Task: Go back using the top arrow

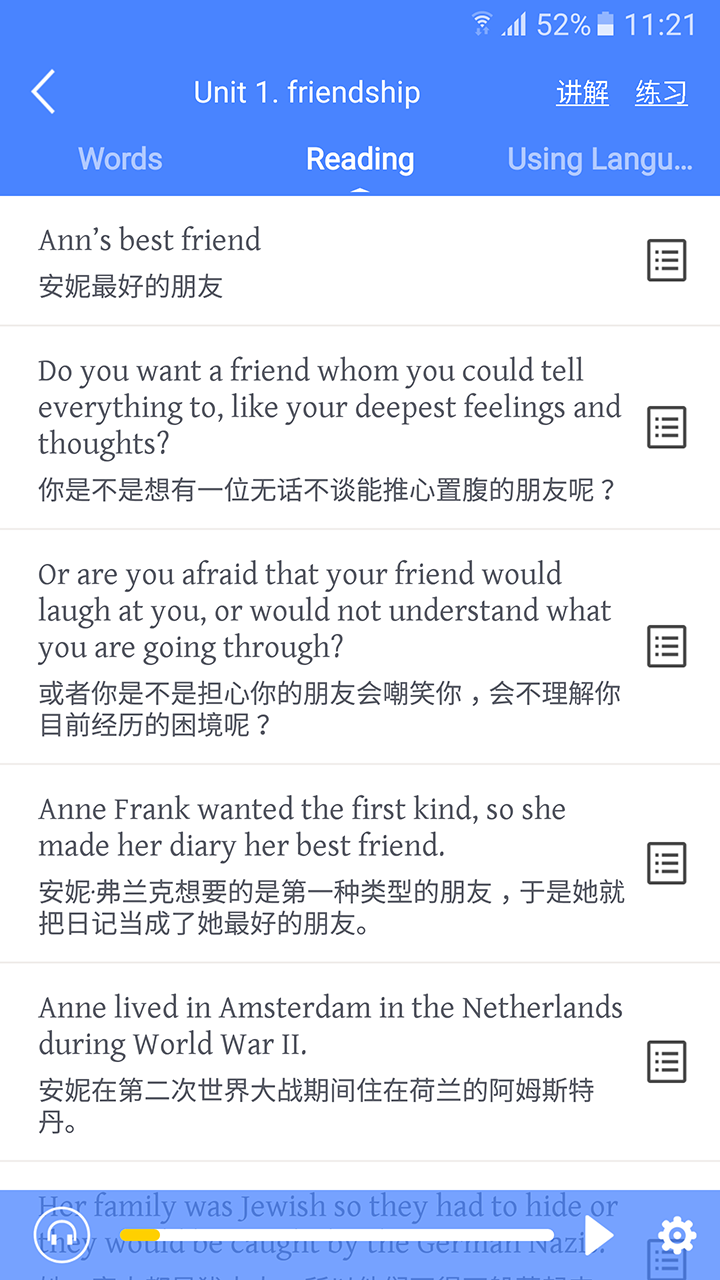Action: (x=44, y=92)
